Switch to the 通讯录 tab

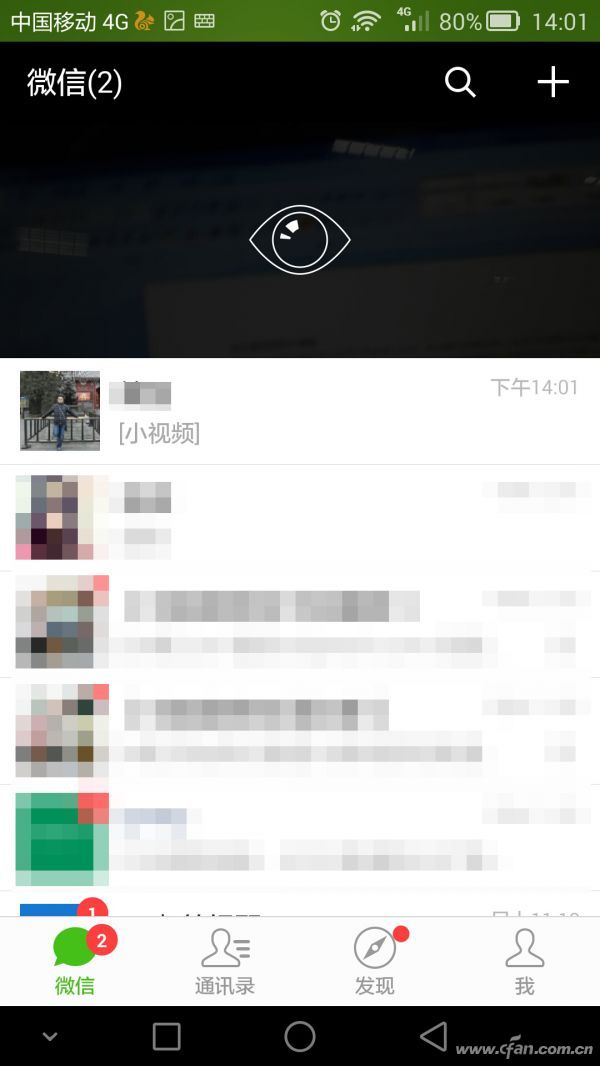(225, 961)
